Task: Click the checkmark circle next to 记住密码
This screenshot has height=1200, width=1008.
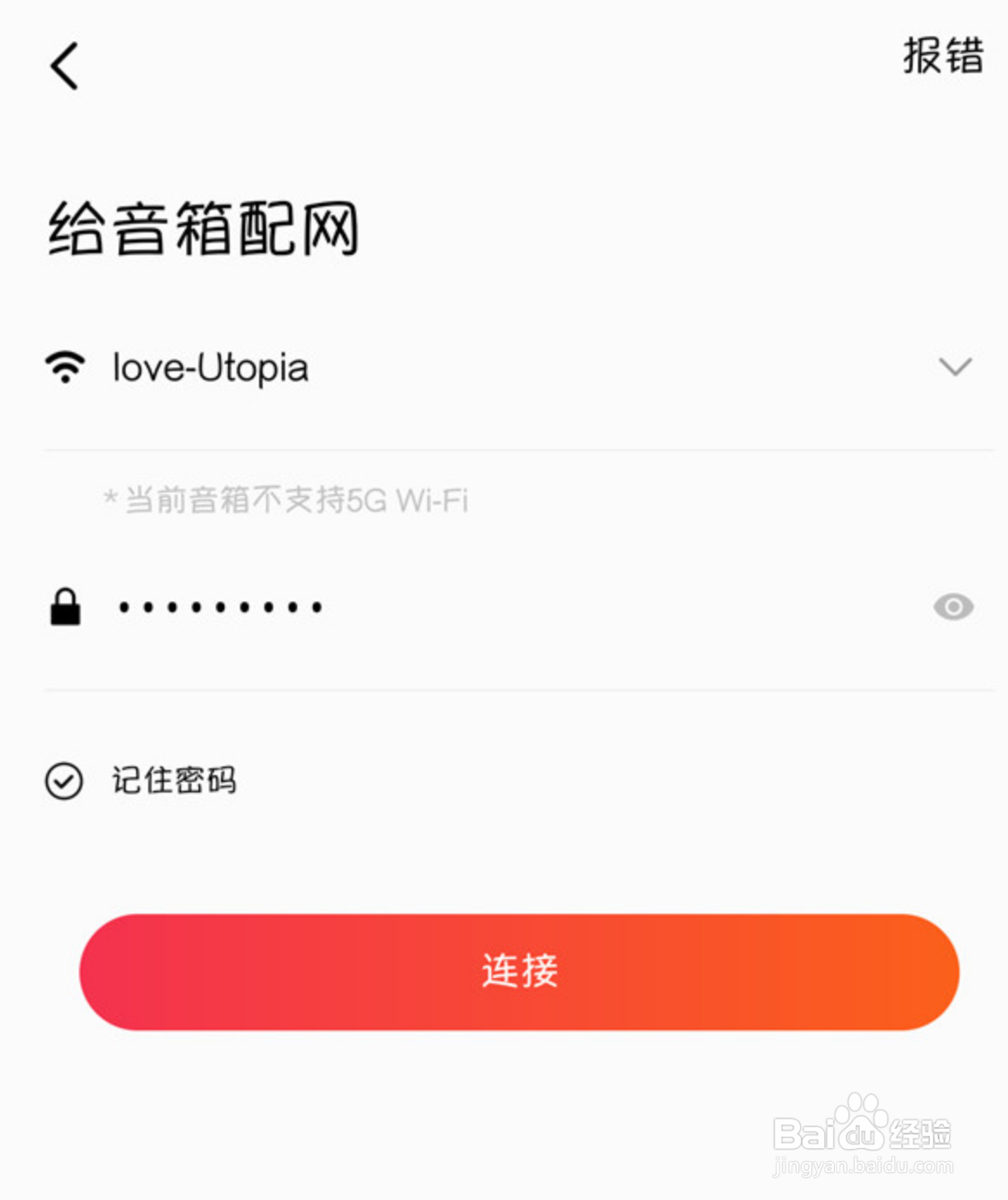Action: point(64,780)
